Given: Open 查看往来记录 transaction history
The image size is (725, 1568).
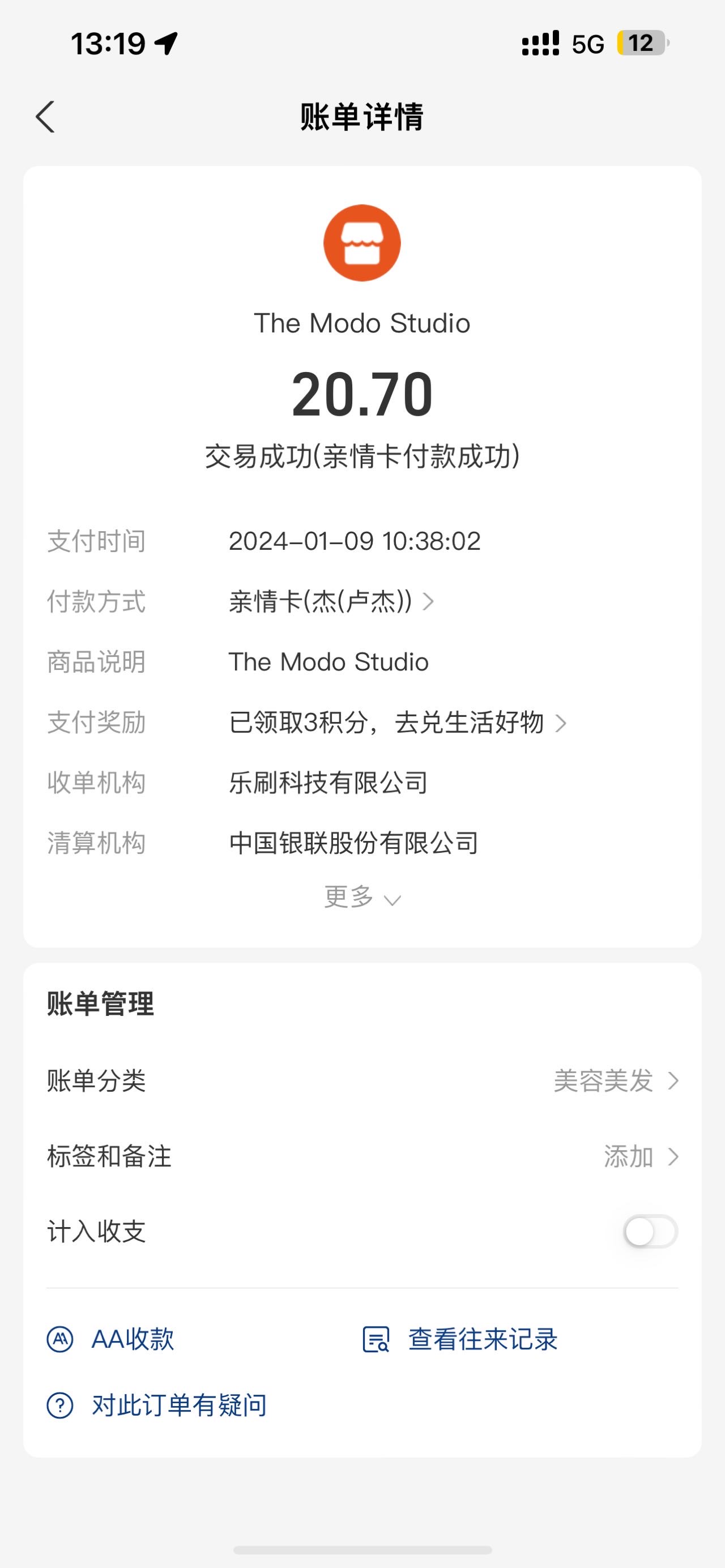Looking at the screenshot, I should coord(460,1340).
